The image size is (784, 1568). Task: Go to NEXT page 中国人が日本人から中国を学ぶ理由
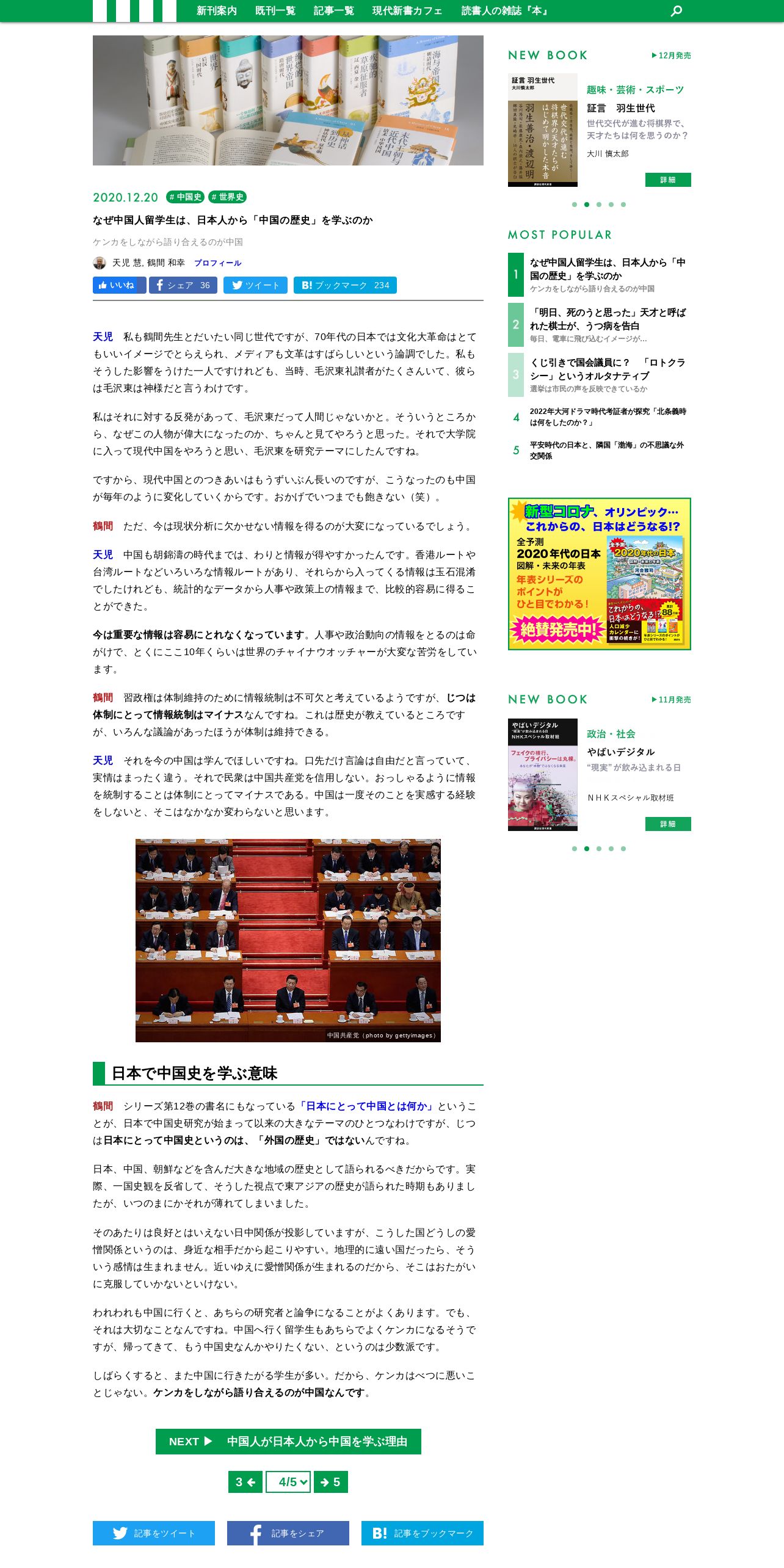click(288, 1442)
